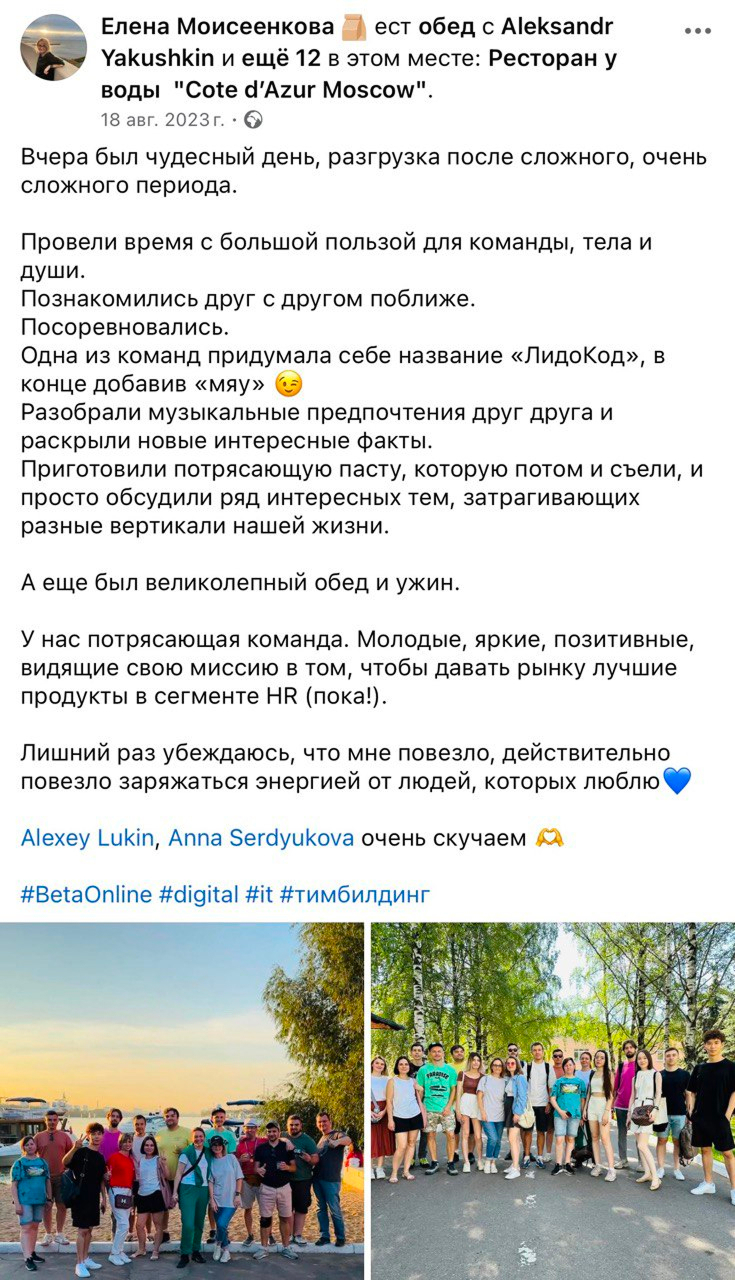Open Alexey Lukin's profile

(x=87, y=838)
